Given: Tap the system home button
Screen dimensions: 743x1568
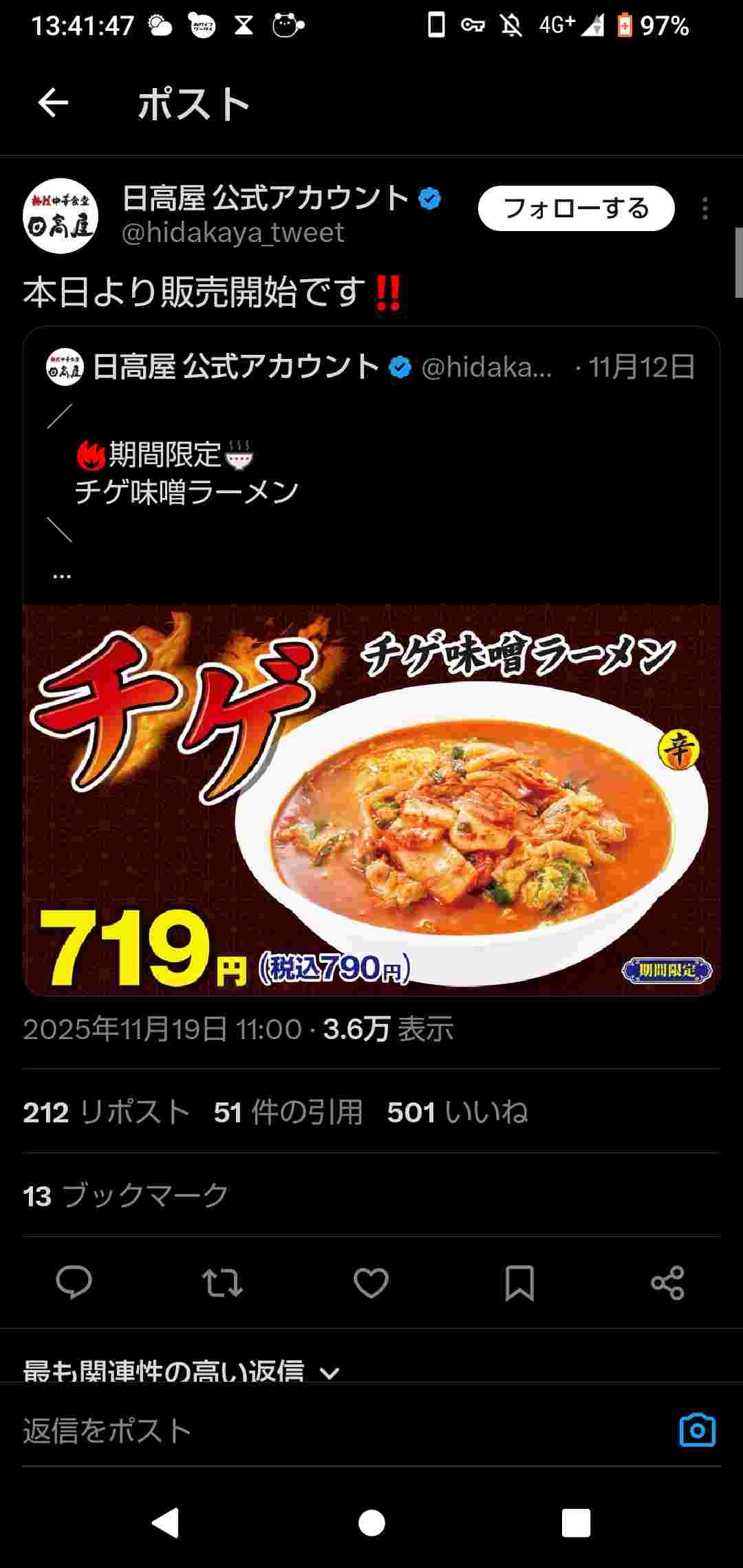Looking at the screenshot, I should coord(371,1523).
